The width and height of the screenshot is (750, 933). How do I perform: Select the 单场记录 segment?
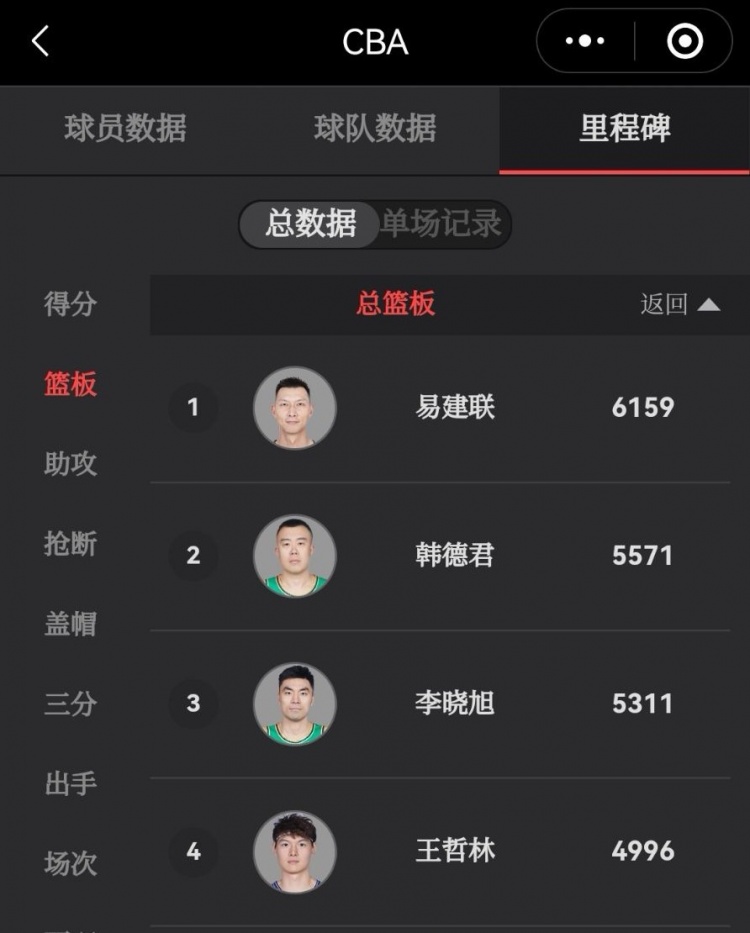point(441,224)
